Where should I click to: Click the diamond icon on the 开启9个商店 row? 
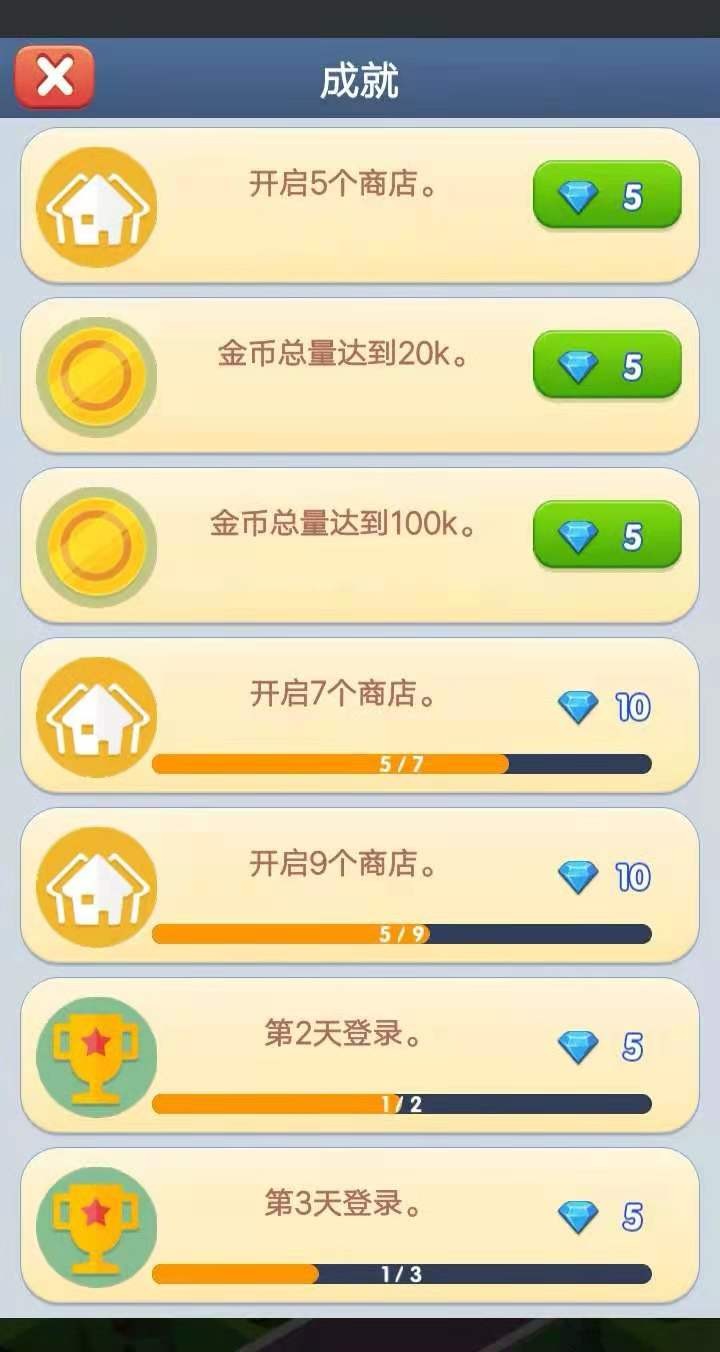(x=578, y=875)
